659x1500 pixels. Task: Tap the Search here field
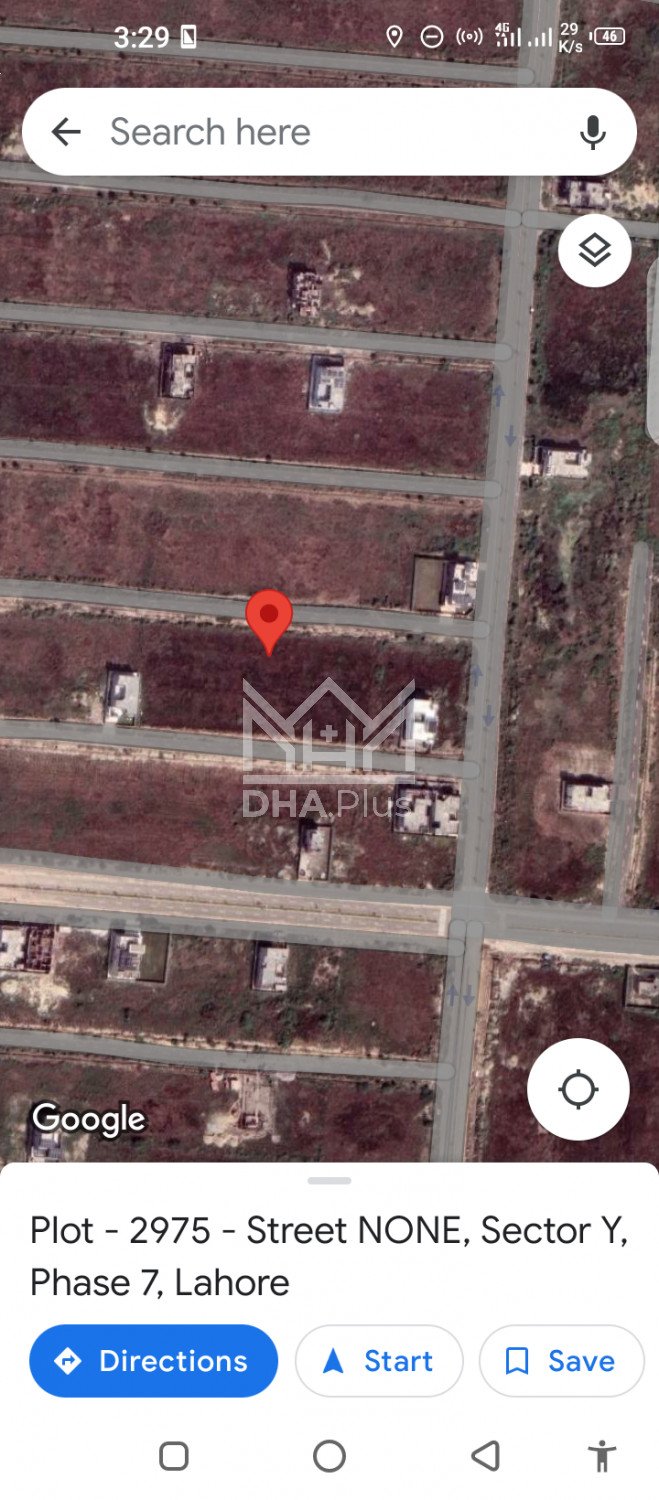320,132
